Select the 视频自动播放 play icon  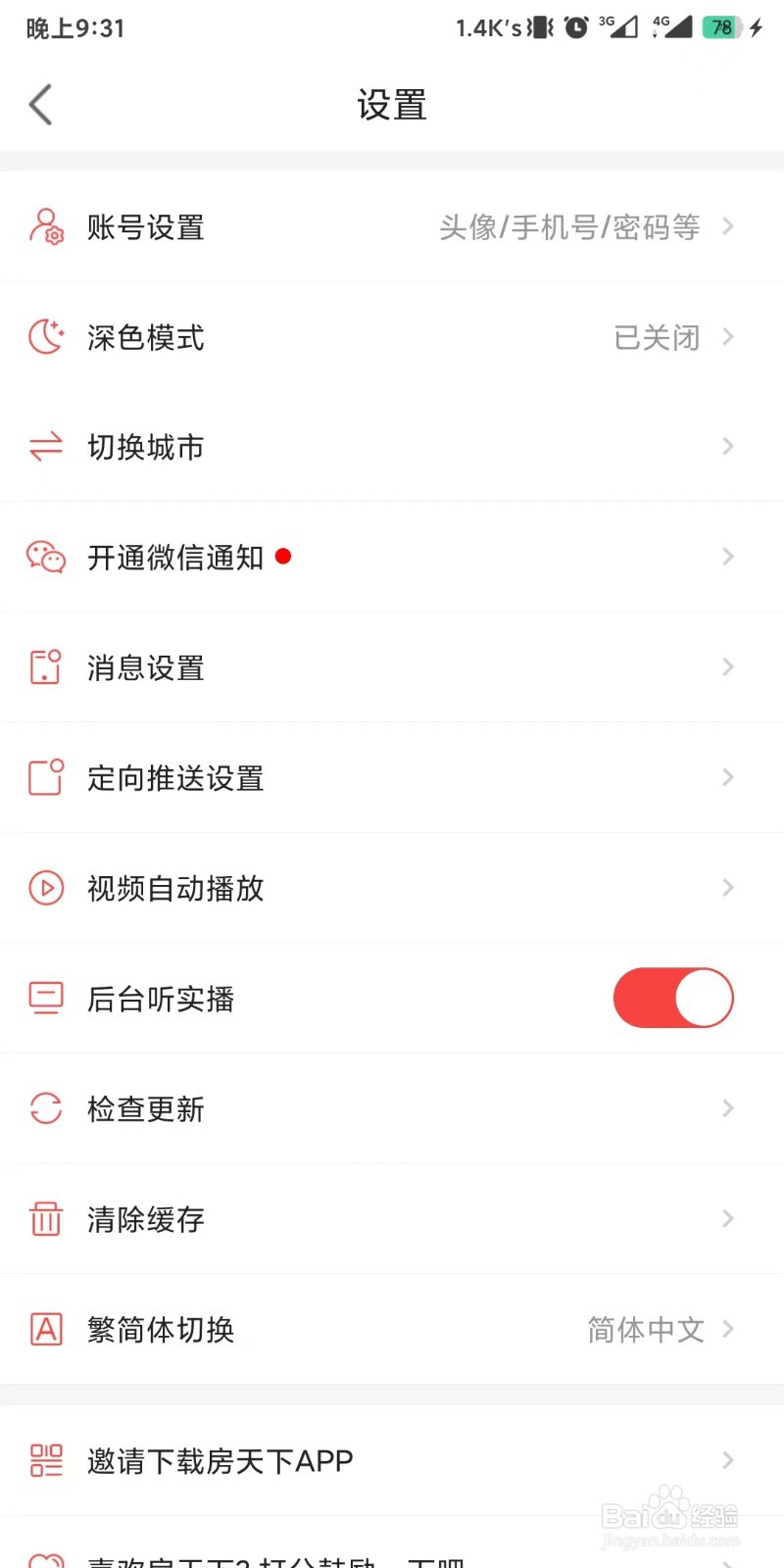45,888
